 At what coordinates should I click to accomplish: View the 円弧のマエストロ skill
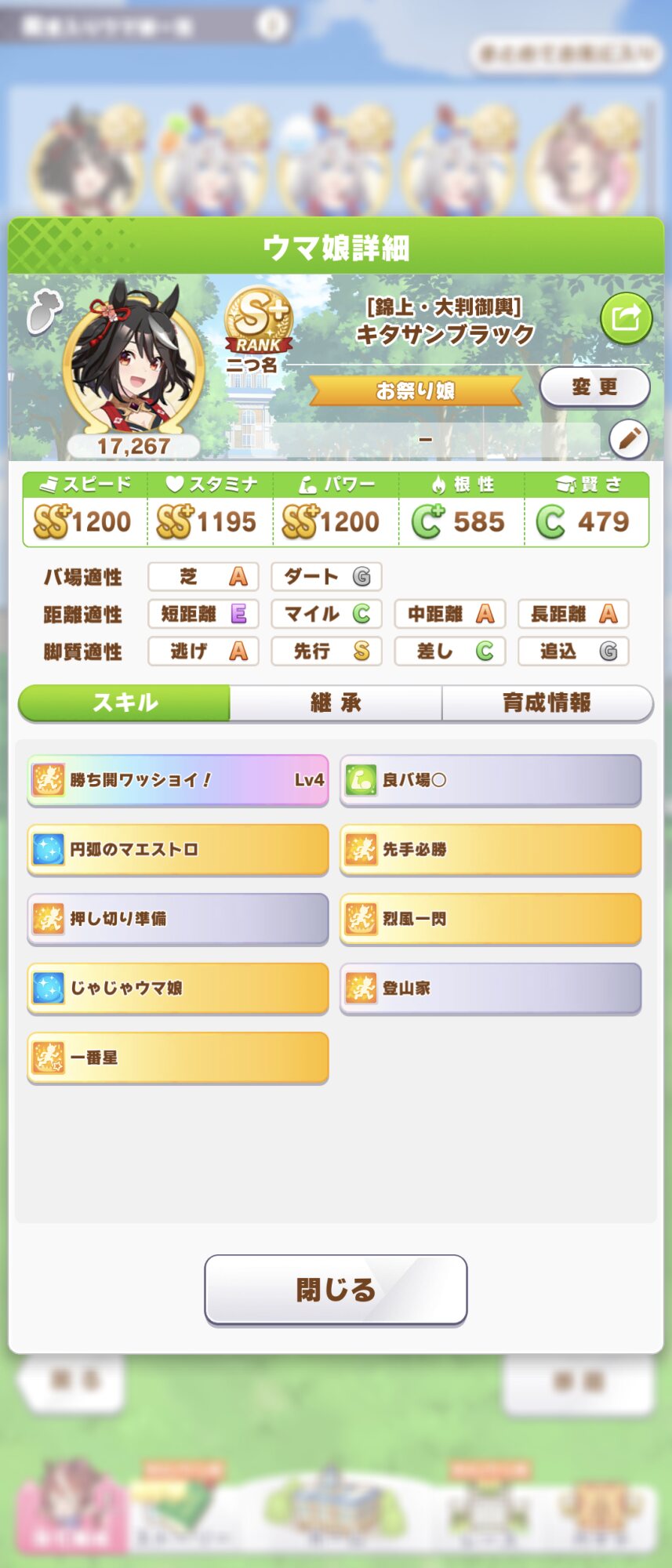click(x=178, y=849)
